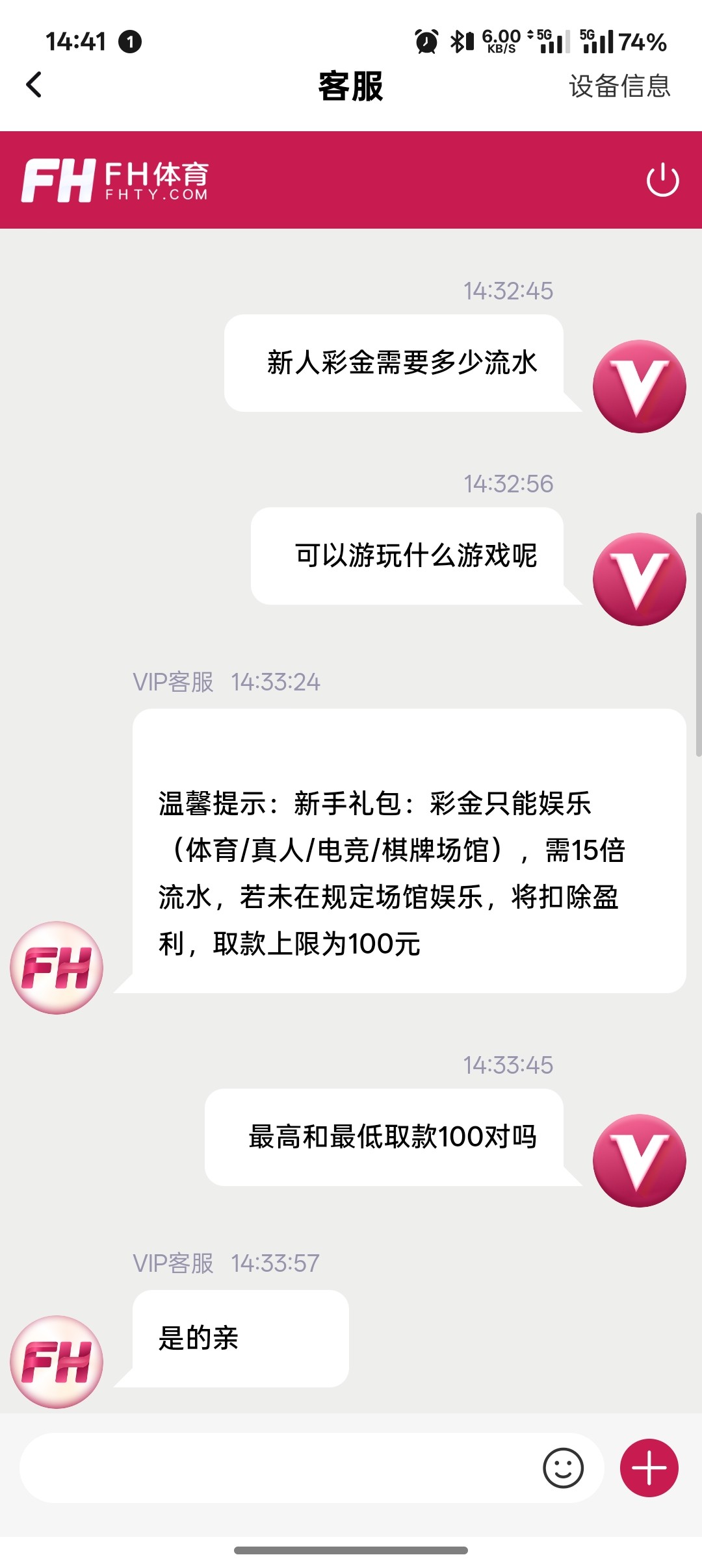Focus the message input field
The image size is (702, 1568).
click(279, 1467)
